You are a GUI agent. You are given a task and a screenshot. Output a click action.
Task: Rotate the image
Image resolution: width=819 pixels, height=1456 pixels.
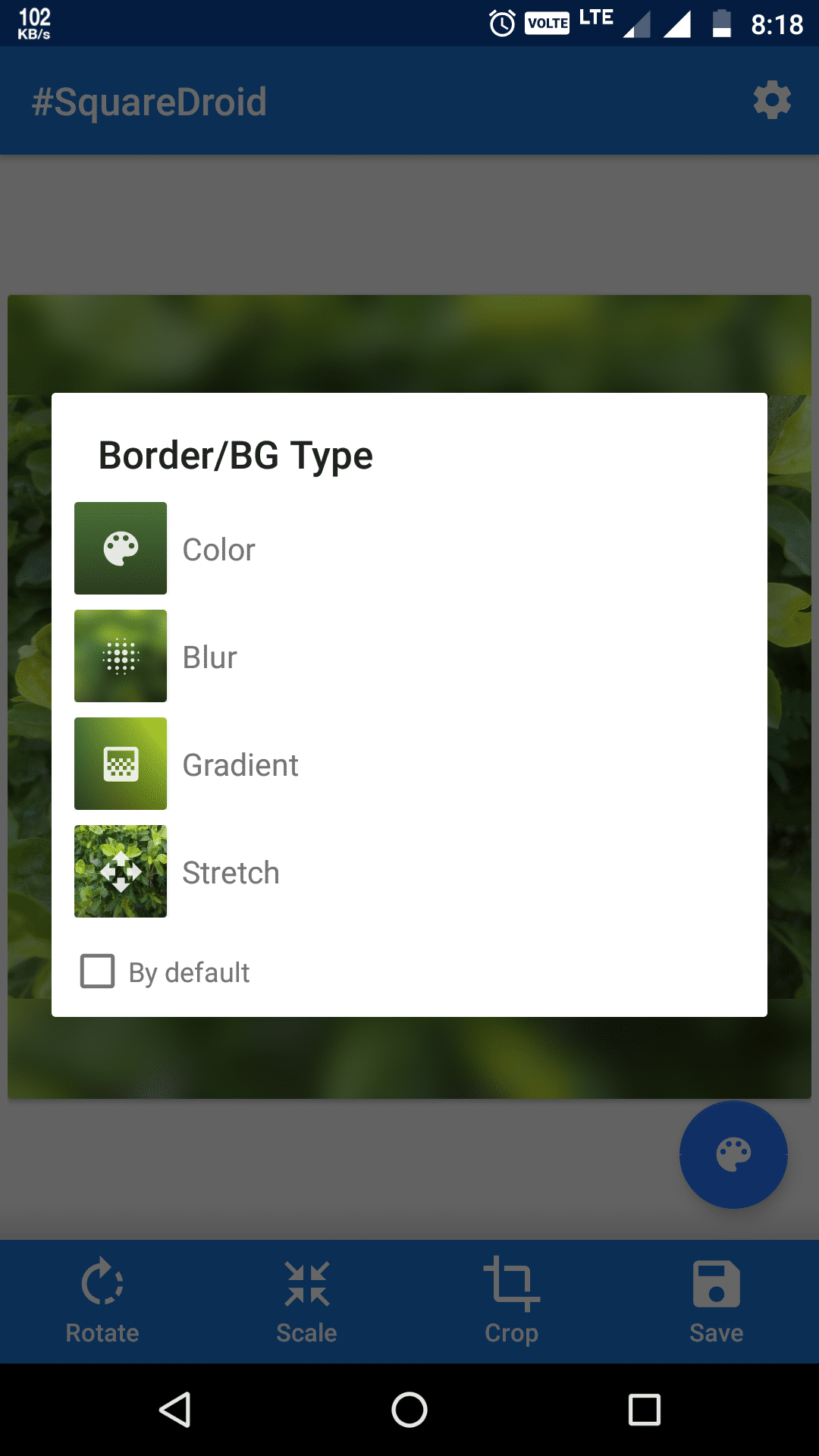click(x=102, y=1301)
